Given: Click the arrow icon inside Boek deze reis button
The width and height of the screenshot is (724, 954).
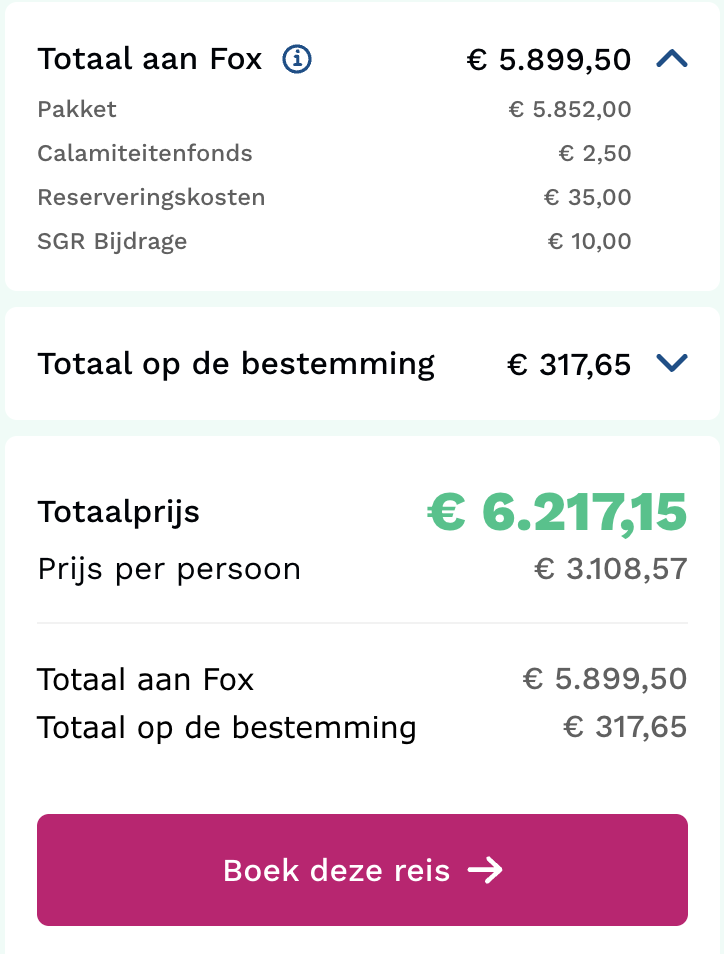Looking at the screenshot, I should 489,870.
